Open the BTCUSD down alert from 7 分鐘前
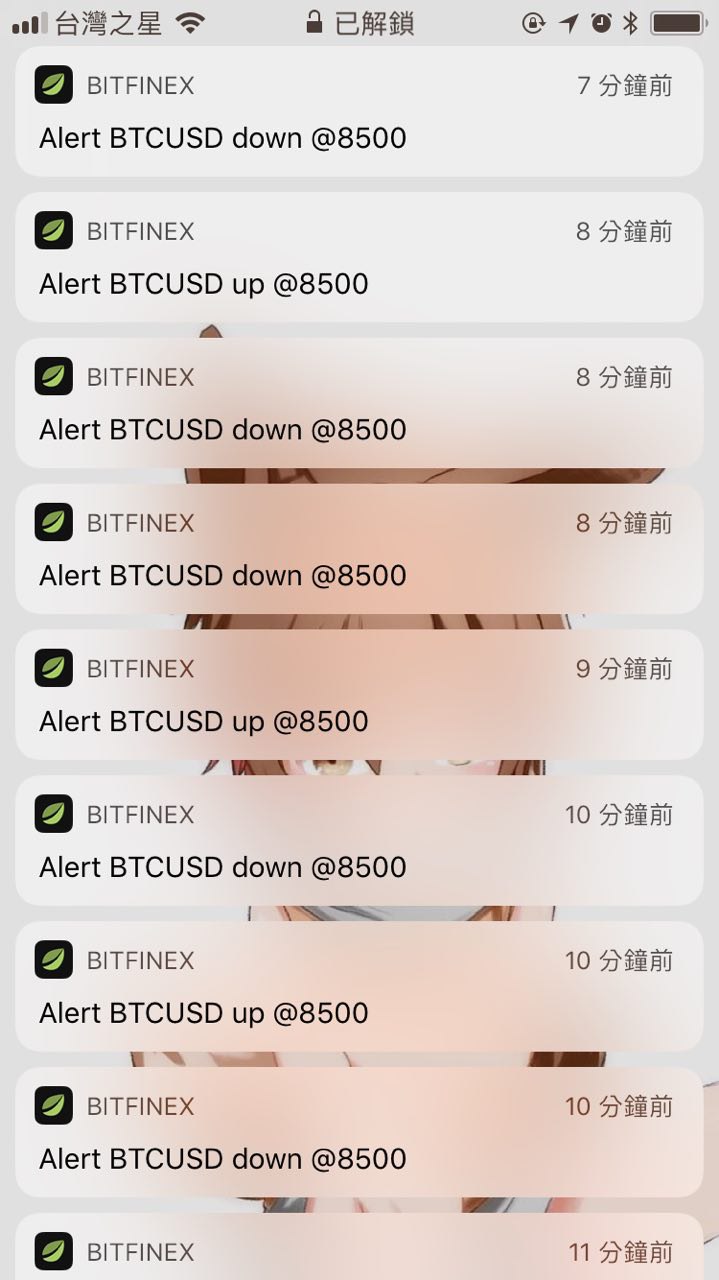 pyautogui.click(x=359, y=112)
